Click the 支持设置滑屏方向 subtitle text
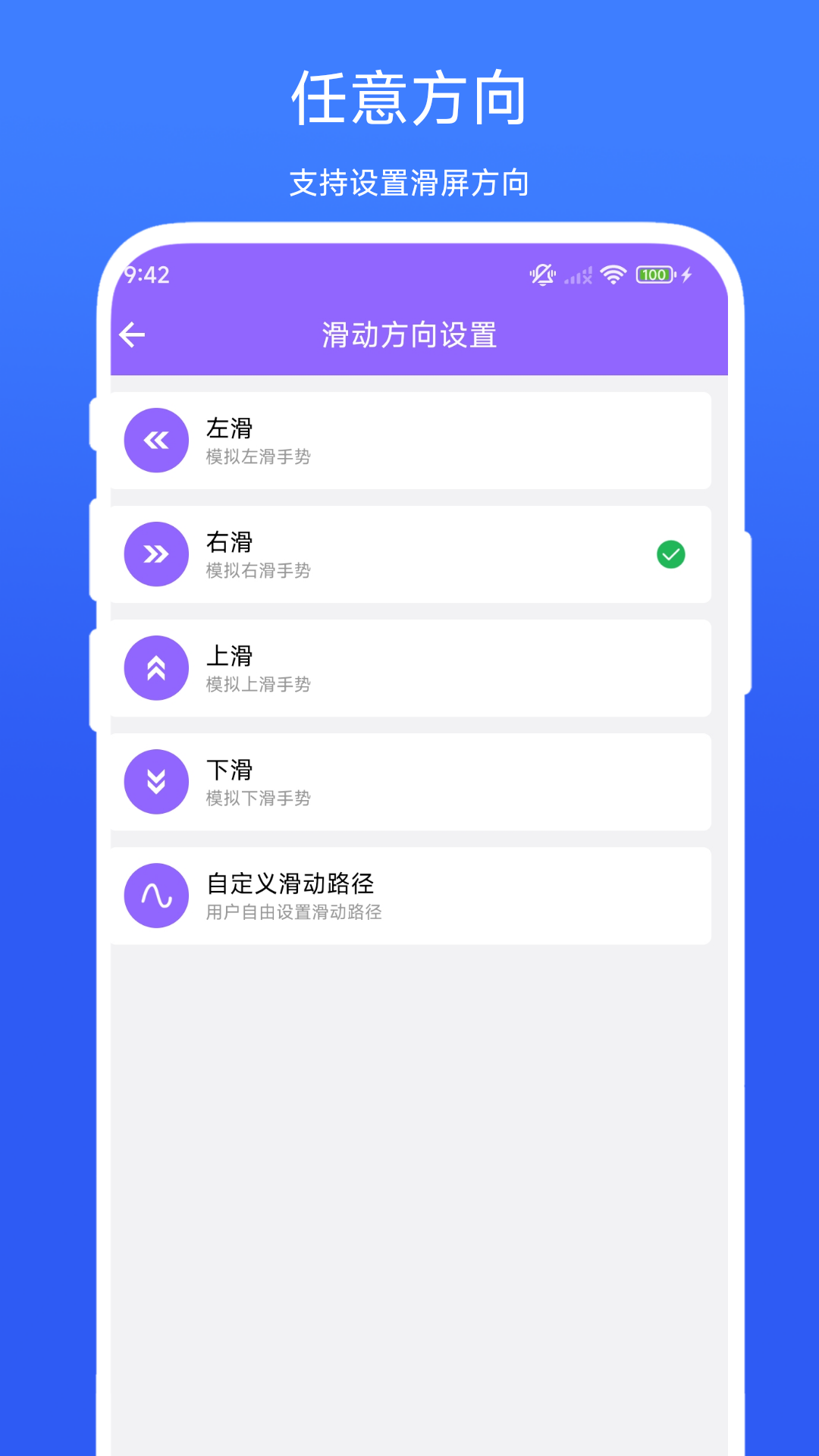The image size is (819, 1456). (409, 180)
